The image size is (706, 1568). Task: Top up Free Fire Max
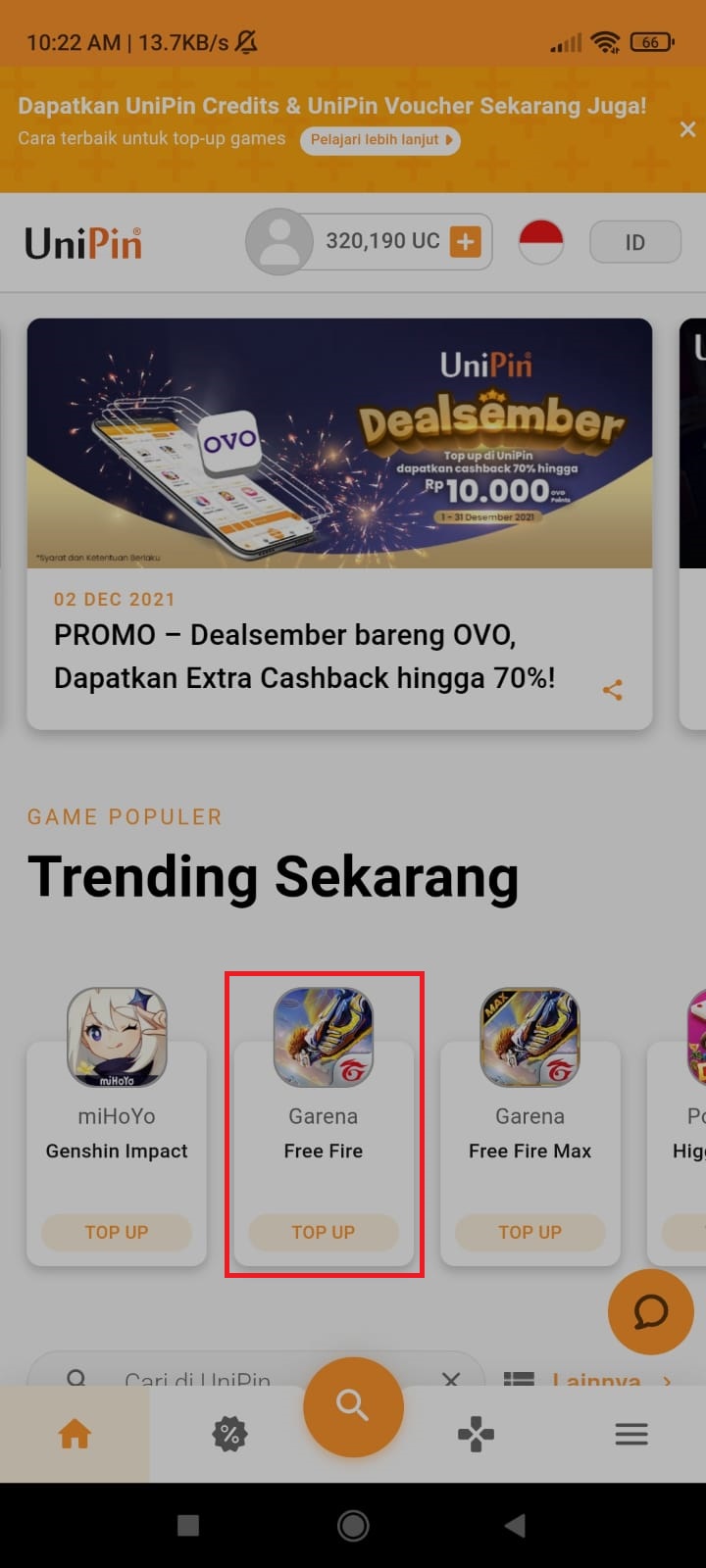coord(529,1232)
